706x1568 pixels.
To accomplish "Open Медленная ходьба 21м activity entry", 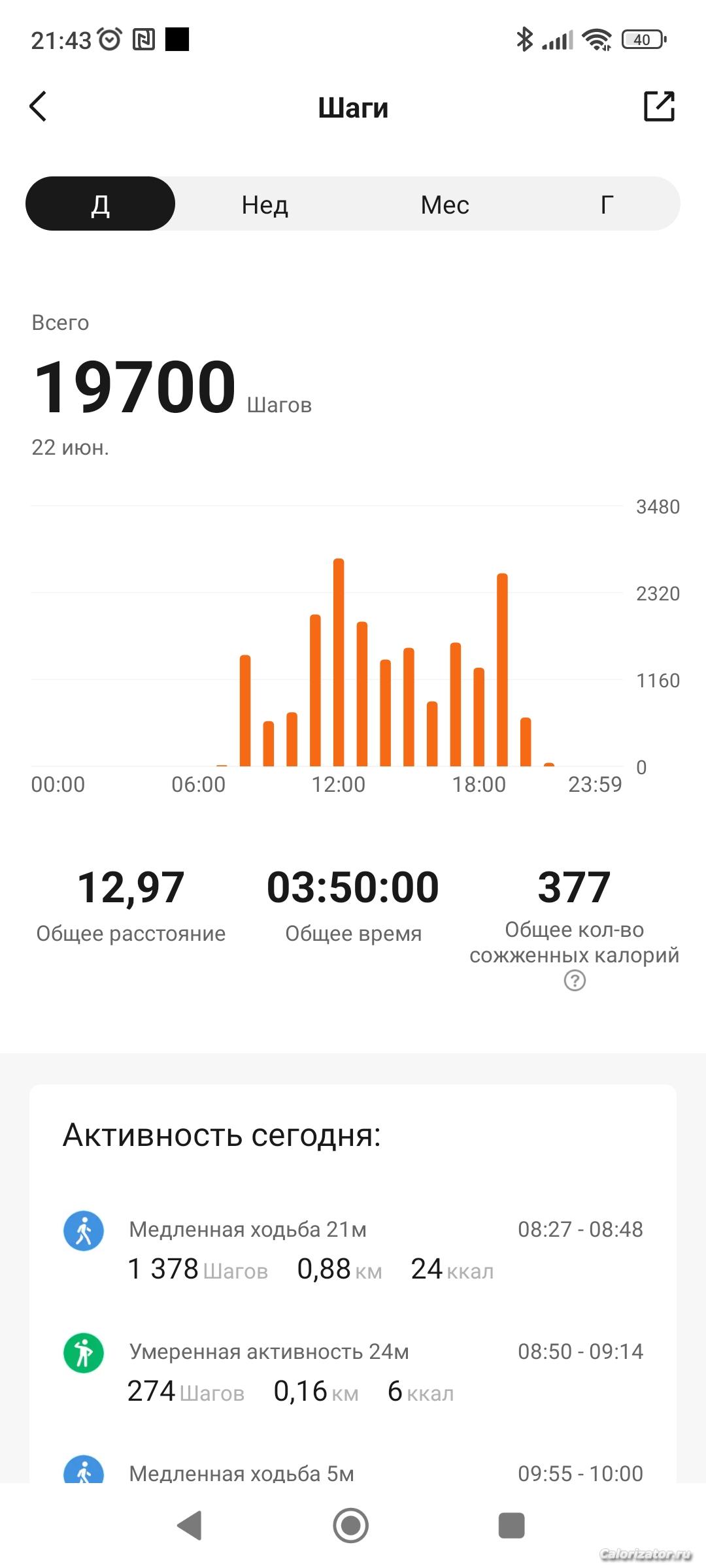I will [353, 1249].
